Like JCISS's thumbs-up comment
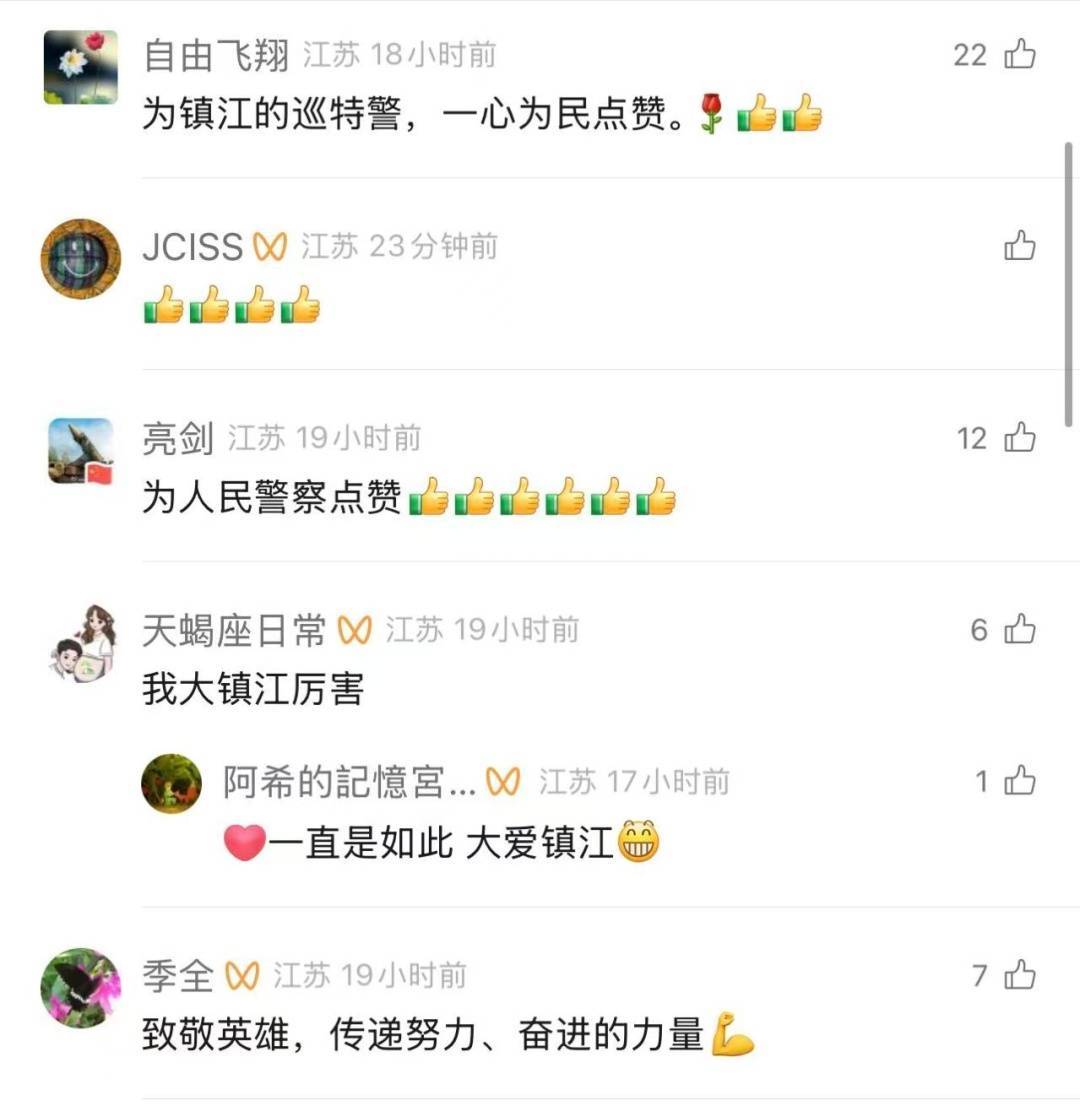Viewport: 1080px width, 1106px height. [x=1019, y=246]
